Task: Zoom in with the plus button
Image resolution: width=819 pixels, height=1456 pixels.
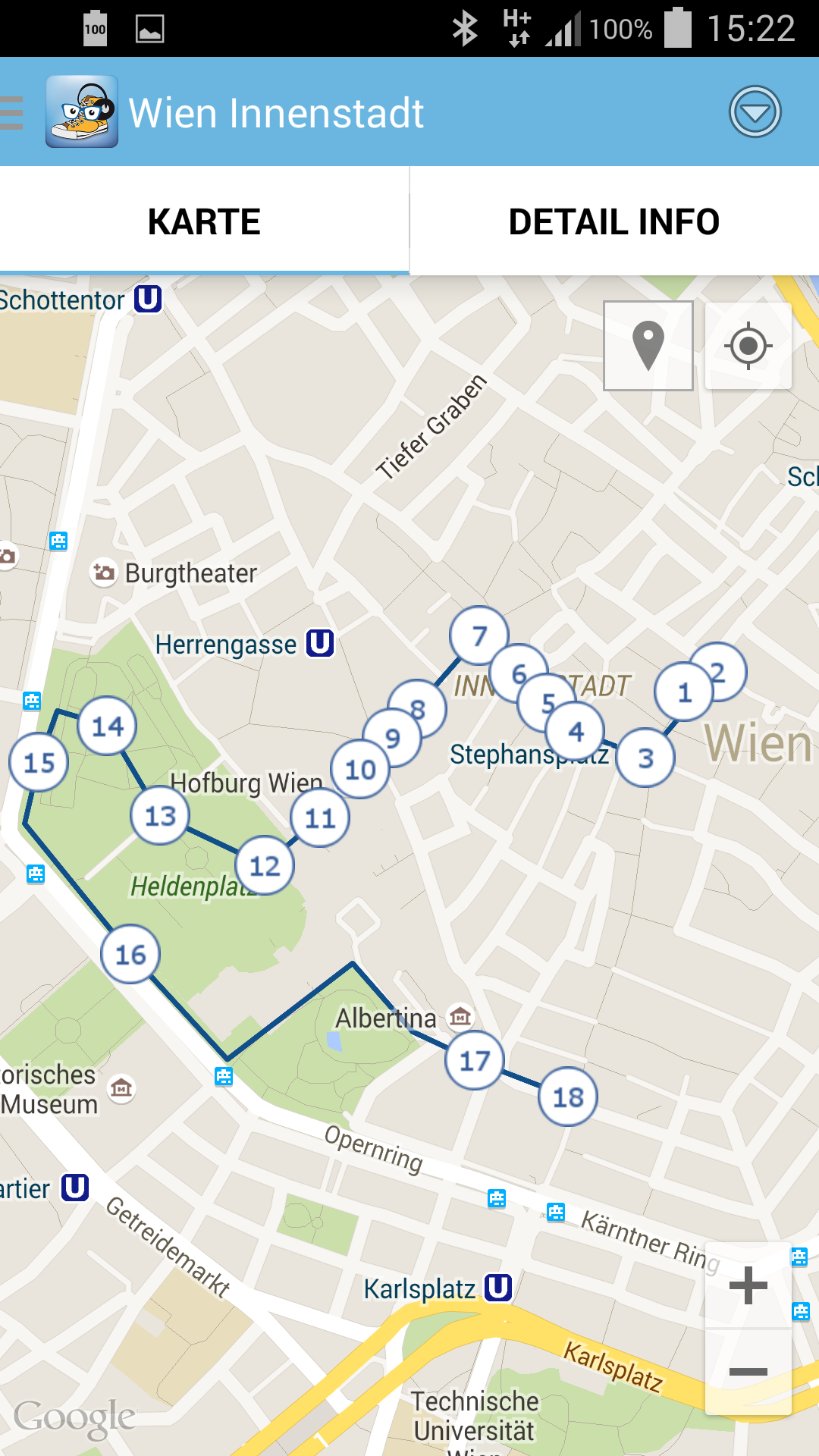Action: (748, 1285)
